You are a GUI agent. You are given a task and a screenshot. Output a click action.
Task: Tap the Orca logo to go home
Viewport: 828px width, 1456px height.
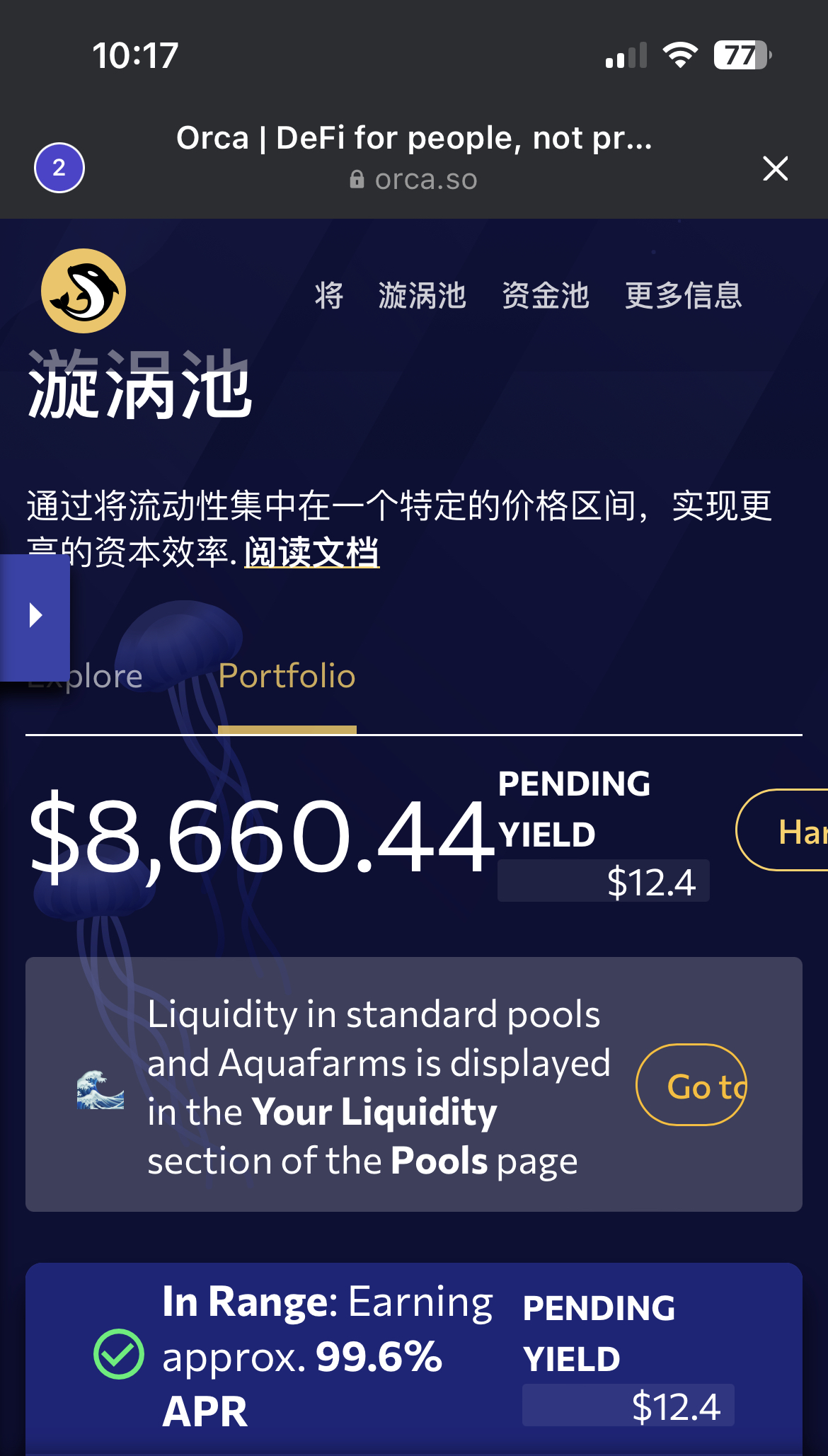[x=84, y=291]
